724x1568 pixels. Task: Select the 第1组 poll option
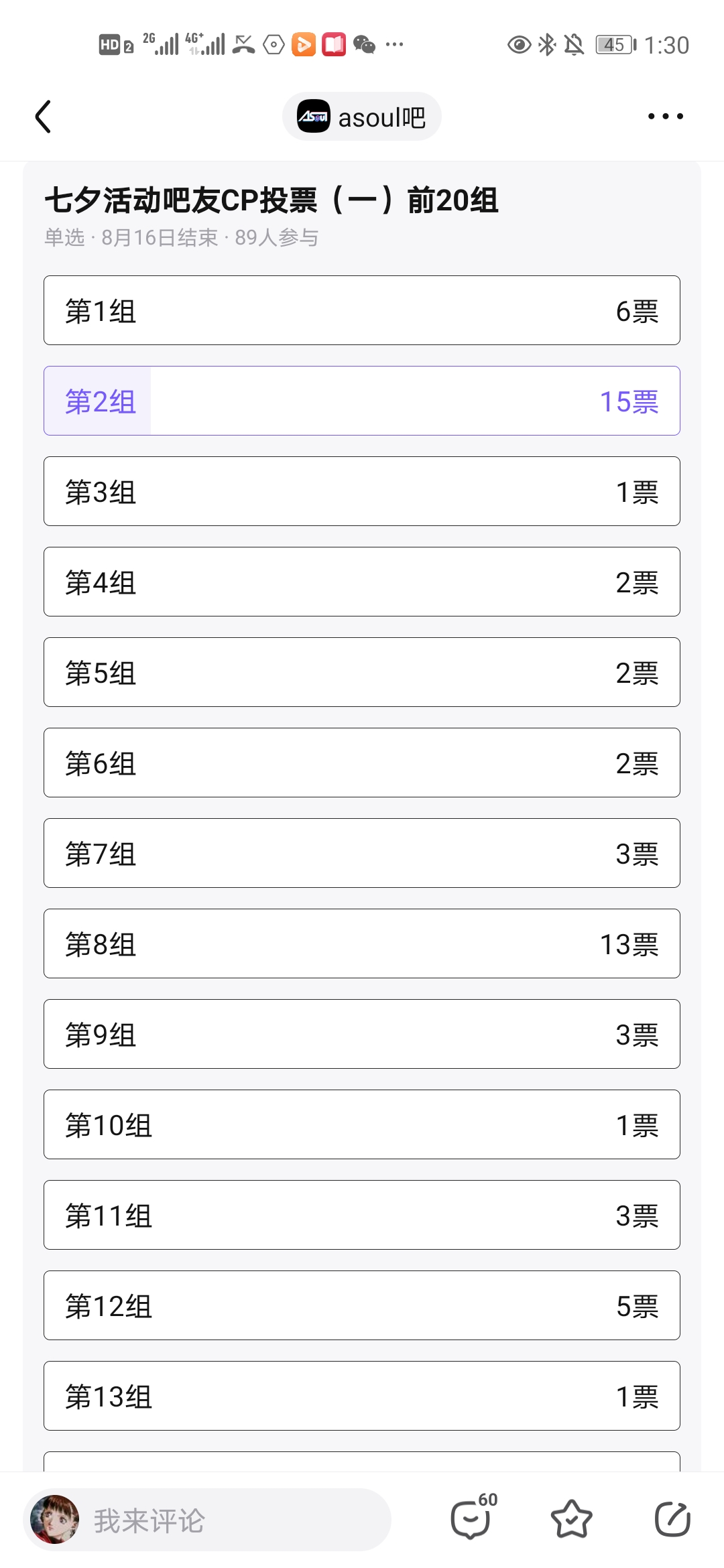[362, 310]
